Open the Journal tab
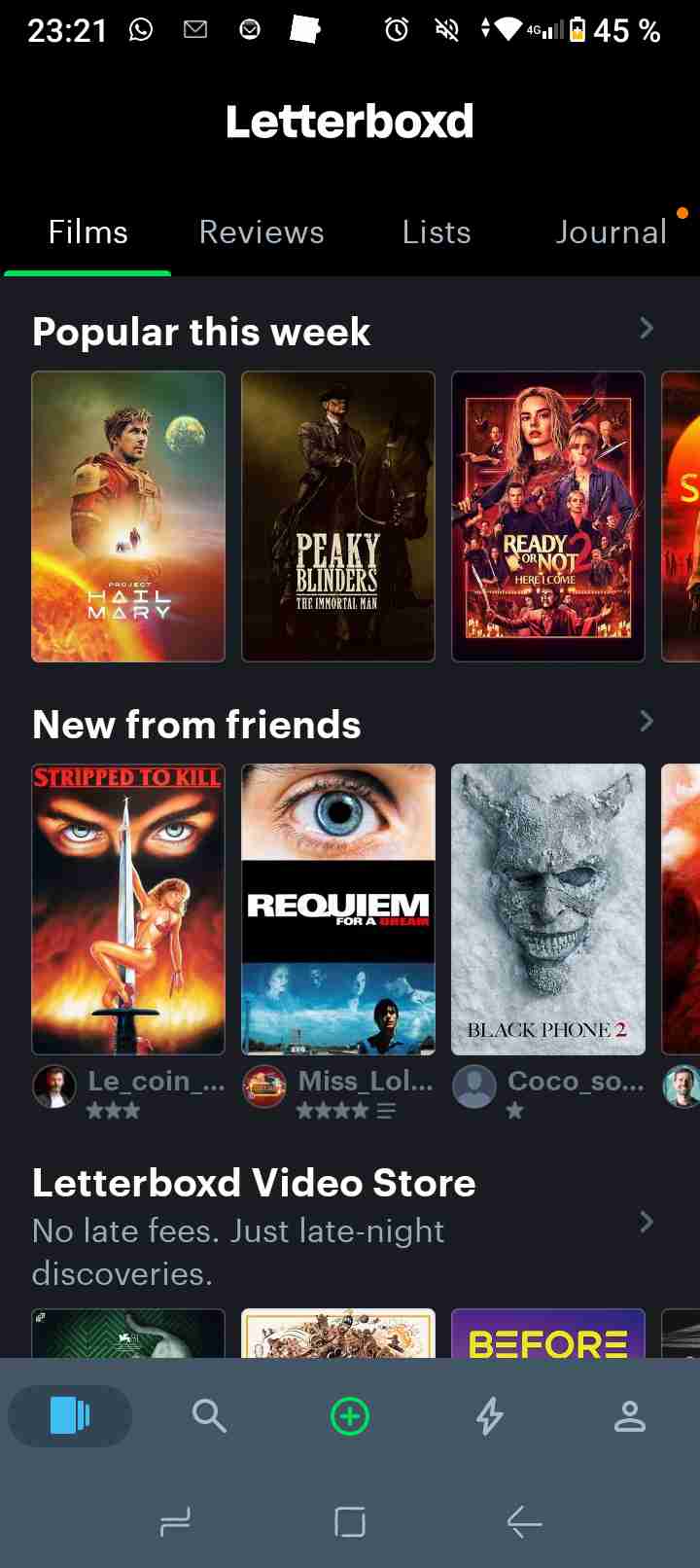 point(611,232)
